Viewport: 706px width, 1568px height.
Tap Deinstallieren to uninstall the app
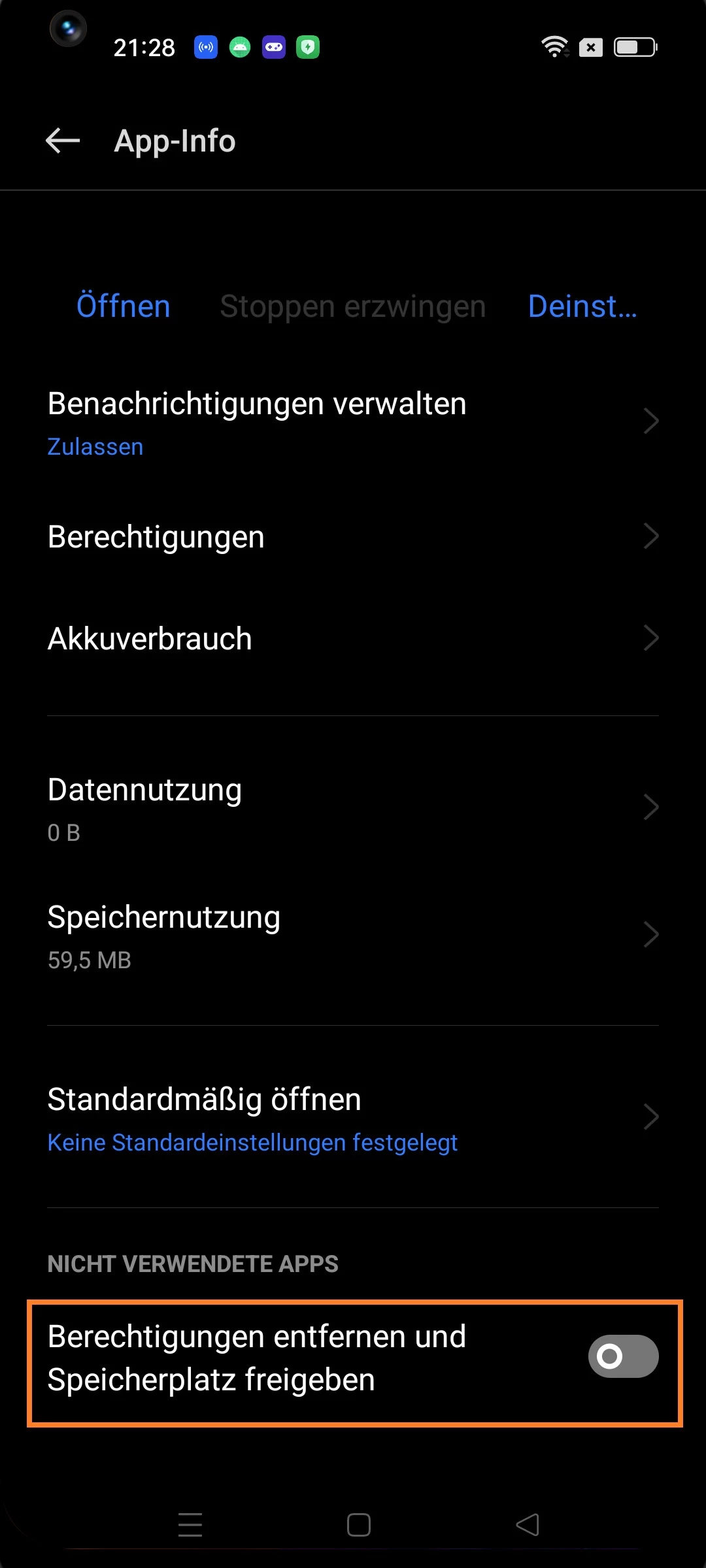pyautogui.click(x=582, y=306)
